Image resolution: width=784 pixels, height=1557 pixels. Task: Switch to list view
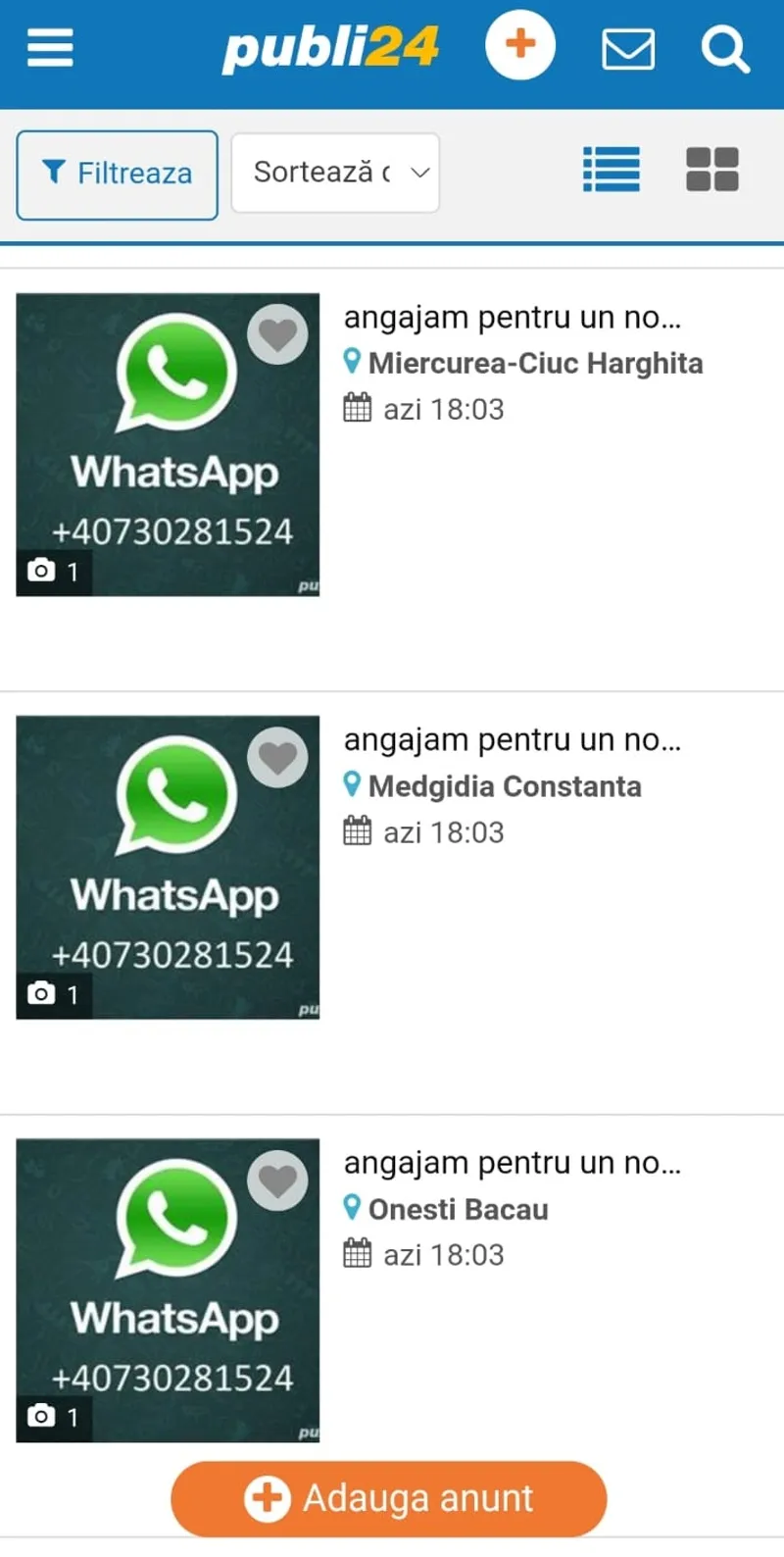pyautogui.click(x=612, y=170)
